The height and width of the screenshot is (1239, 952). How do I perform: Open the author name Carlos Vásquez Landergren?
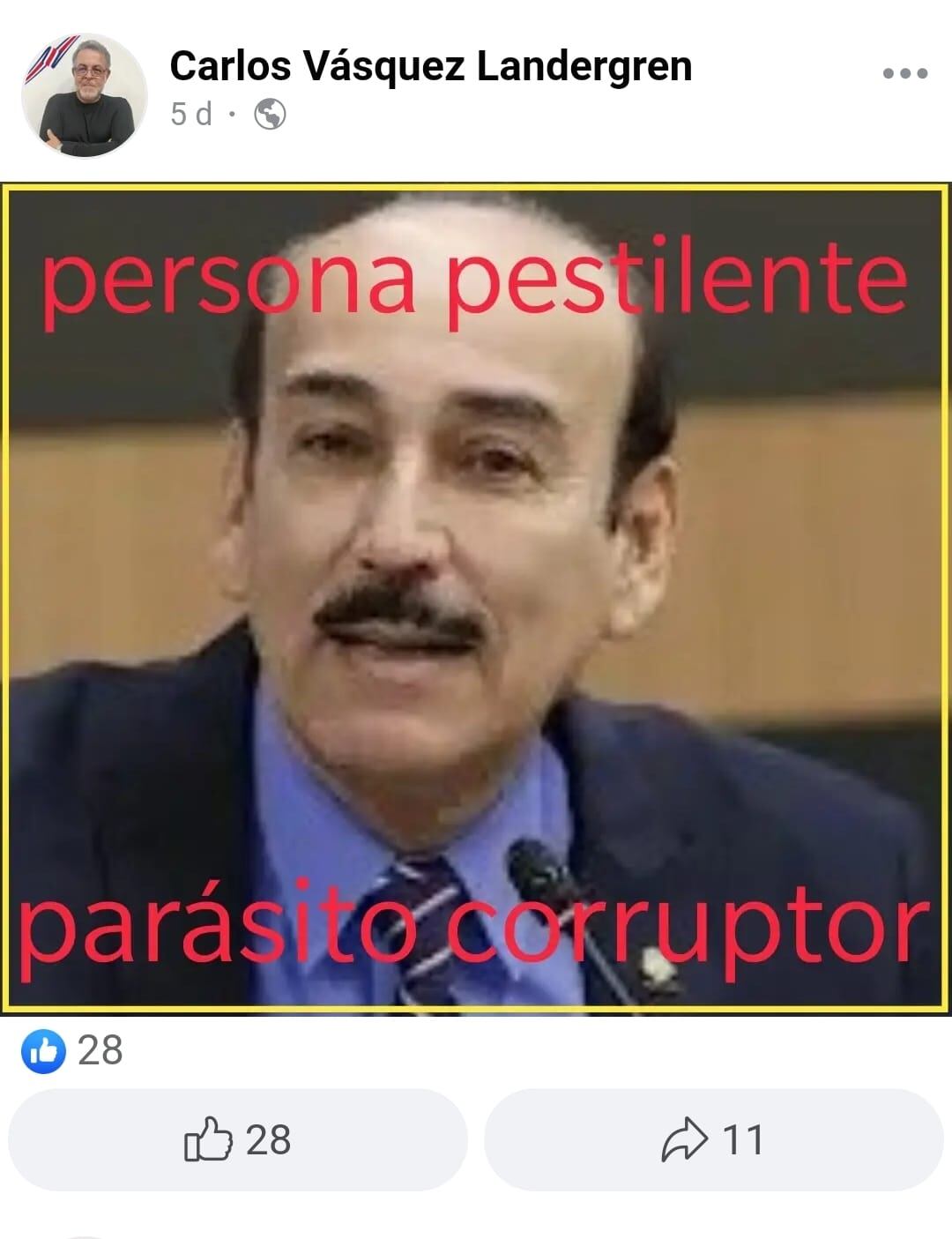coord(430,66)
